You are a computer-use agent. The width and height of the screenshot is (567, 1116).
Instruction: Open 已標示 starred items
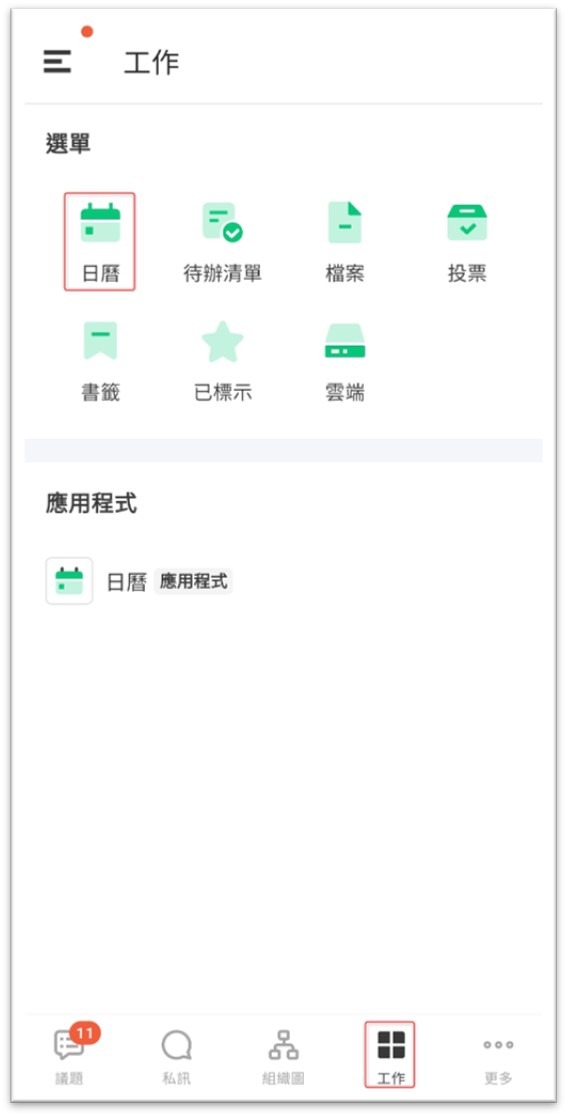pyautogui.click(x=223, y=361)
